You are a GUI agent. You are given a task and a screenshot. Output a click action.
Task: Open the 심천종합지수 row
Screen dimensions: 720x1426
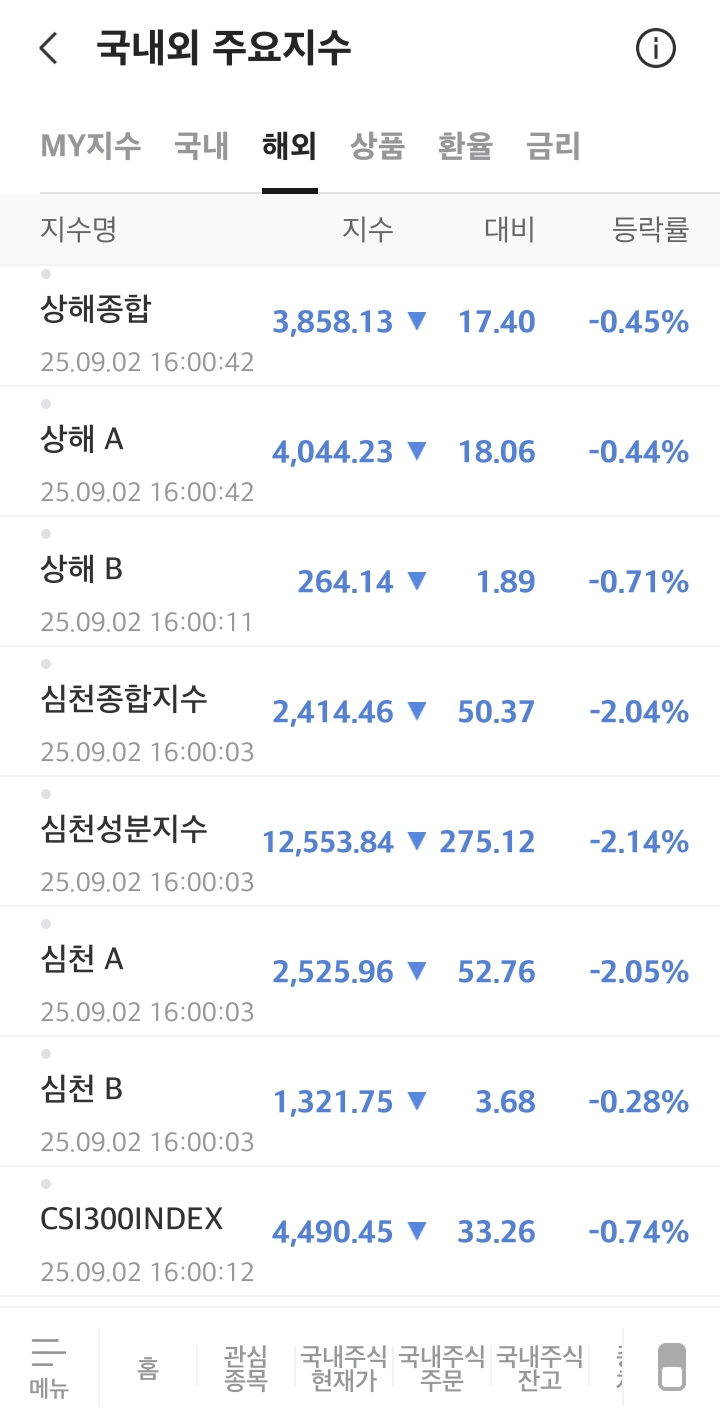[x=360, y=712]
